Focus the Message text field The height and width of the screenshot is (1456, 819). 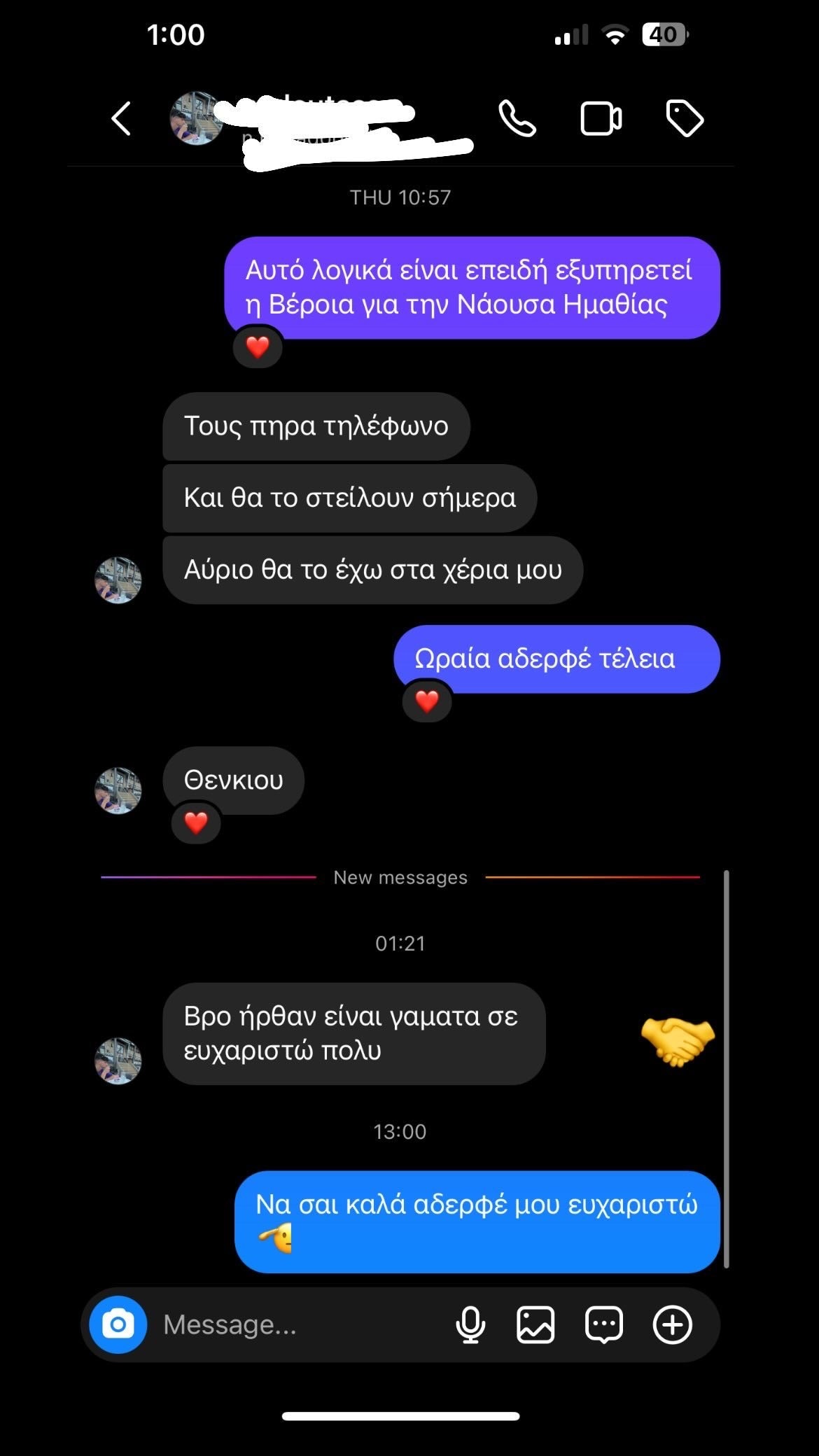(x=294, y=1324)
